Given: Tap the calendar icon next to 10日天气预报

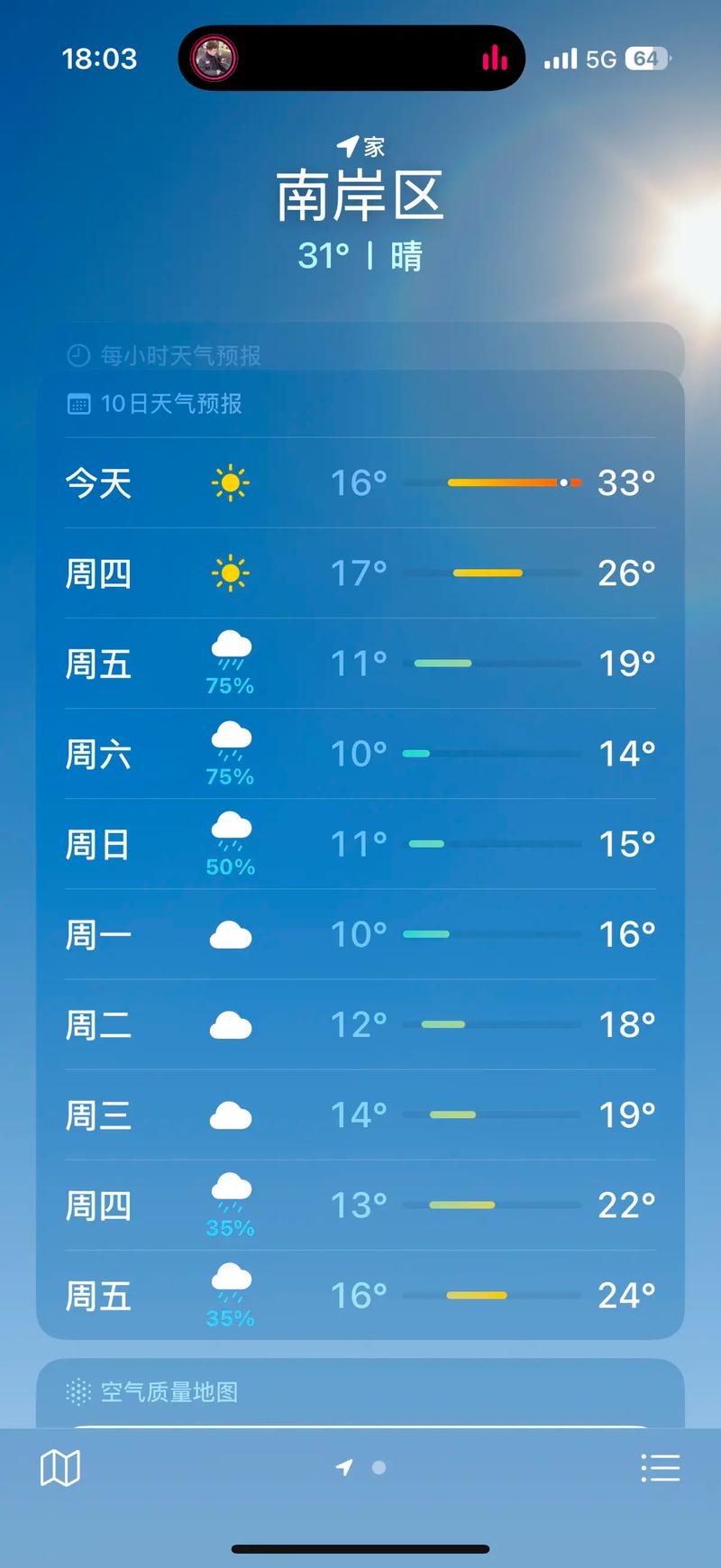Looking at the screenshot, I should tap(79, 404).
